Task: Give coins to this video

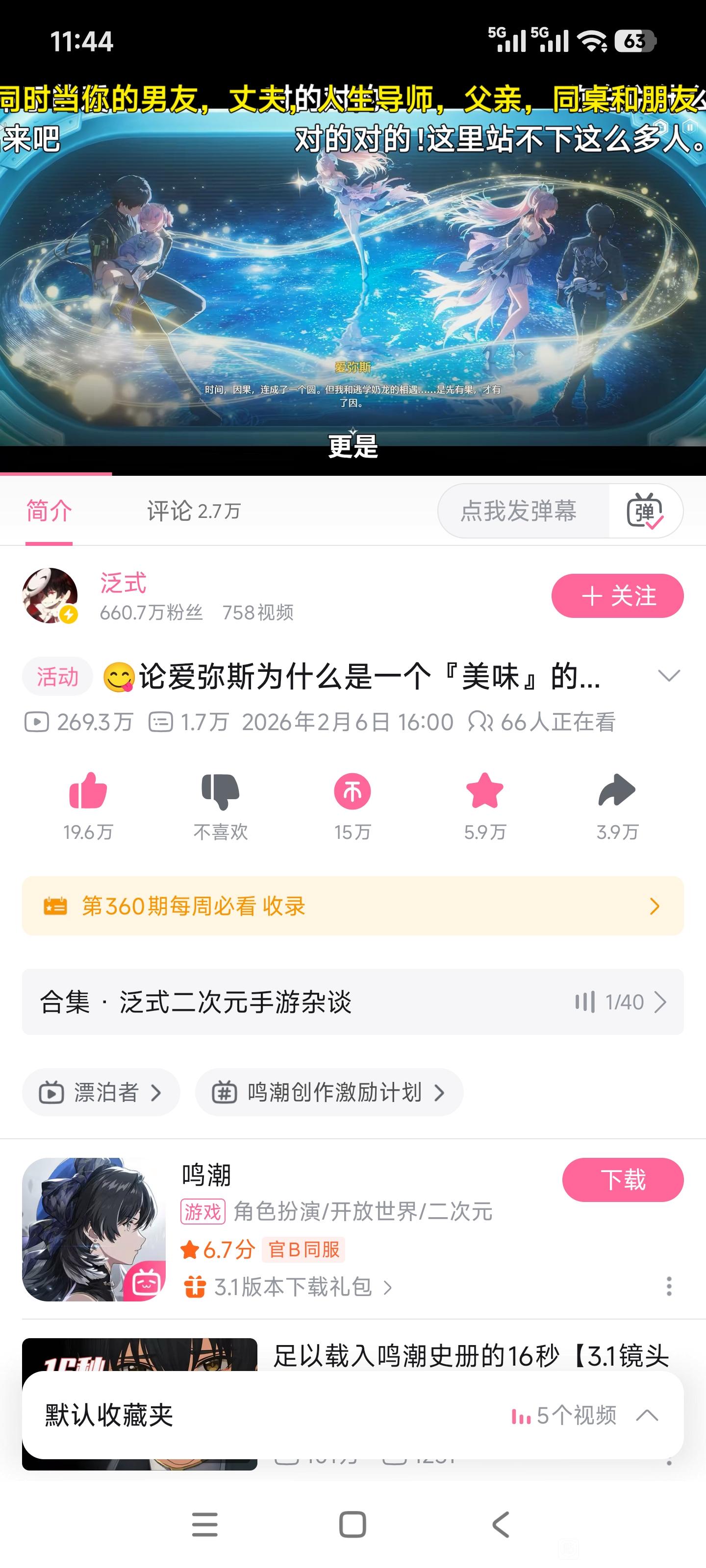Action: pos(352,791)
